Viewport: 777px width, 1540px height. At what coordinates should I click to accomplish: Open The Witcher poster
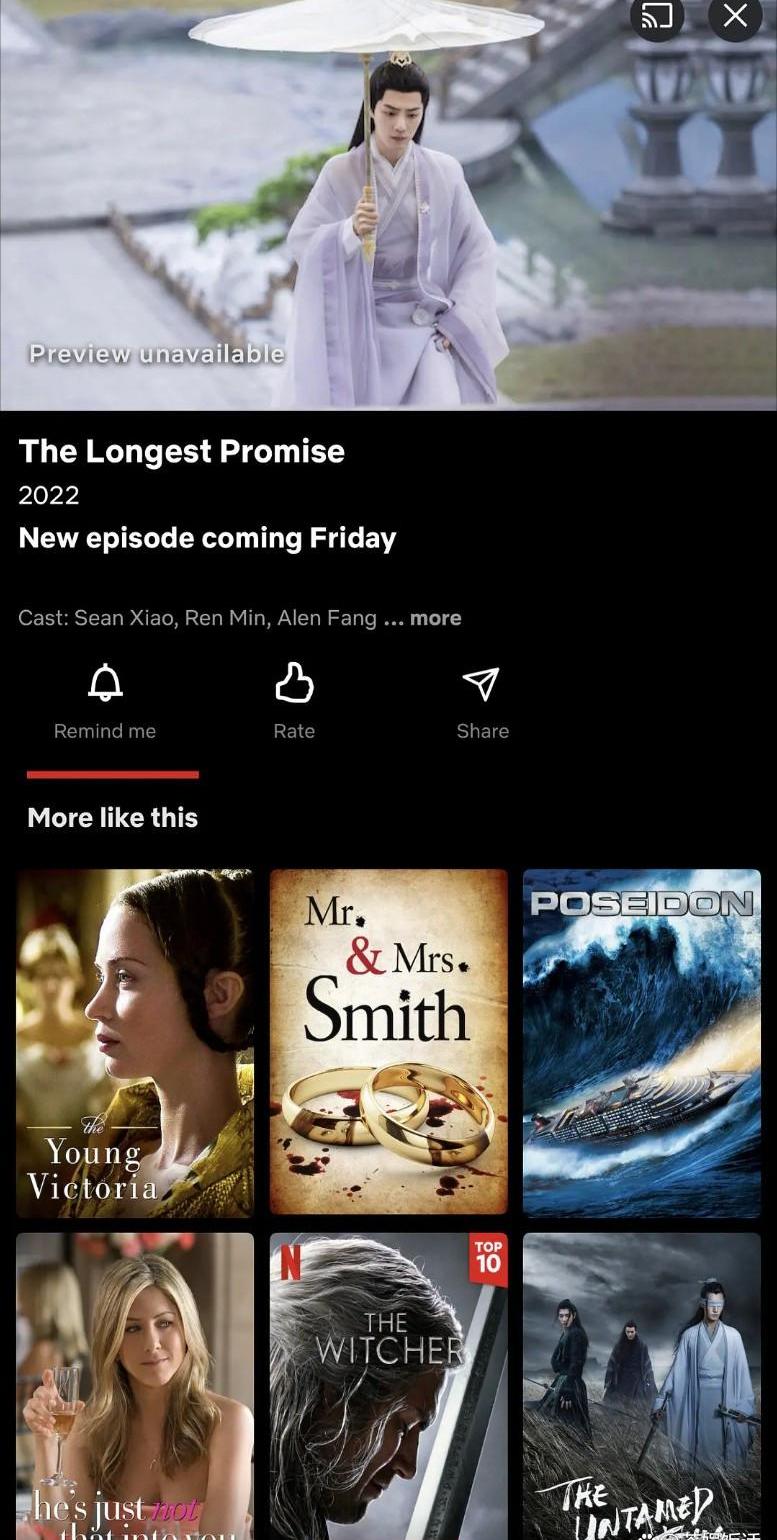point(388,1386)
